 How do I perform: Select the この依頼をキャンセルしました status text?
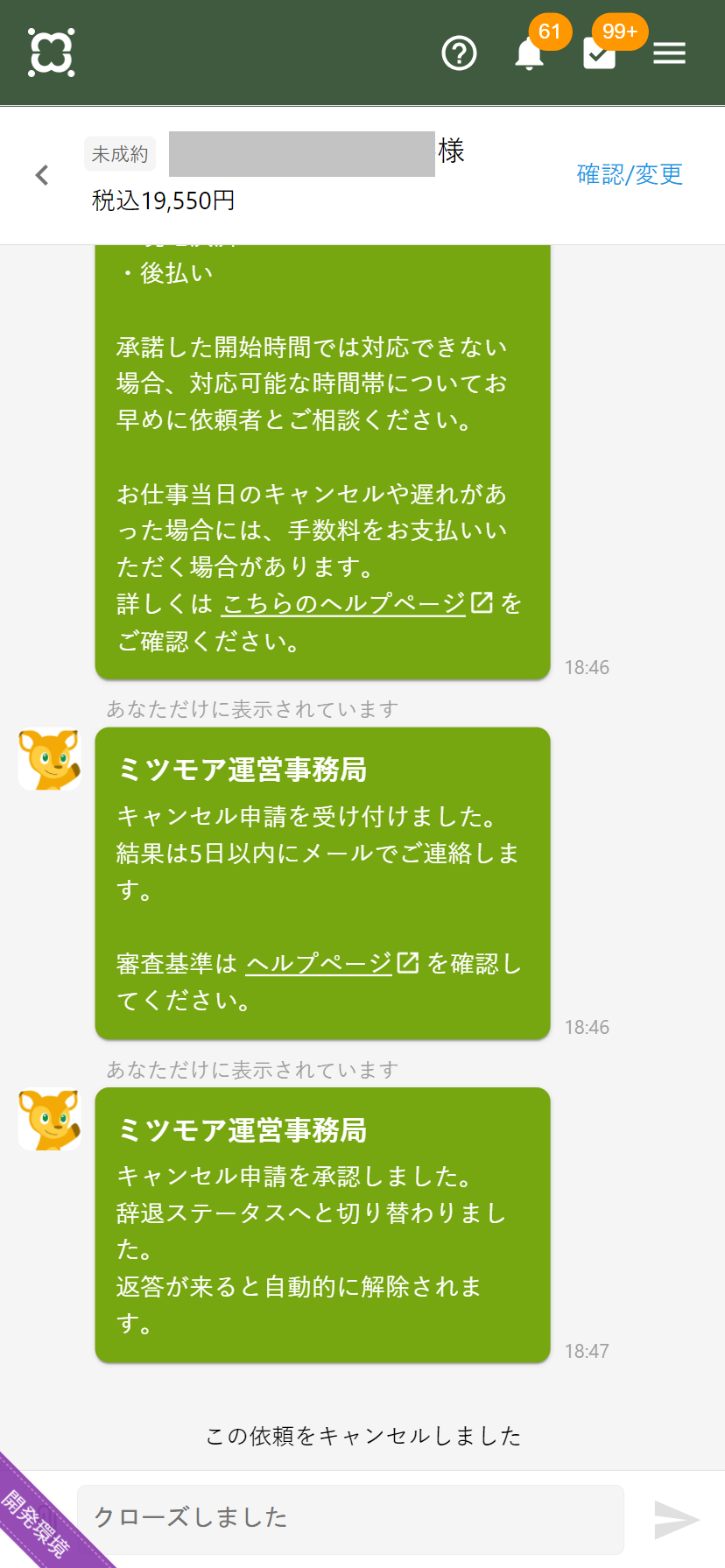pyautogui.click(x=362, y=1436)
